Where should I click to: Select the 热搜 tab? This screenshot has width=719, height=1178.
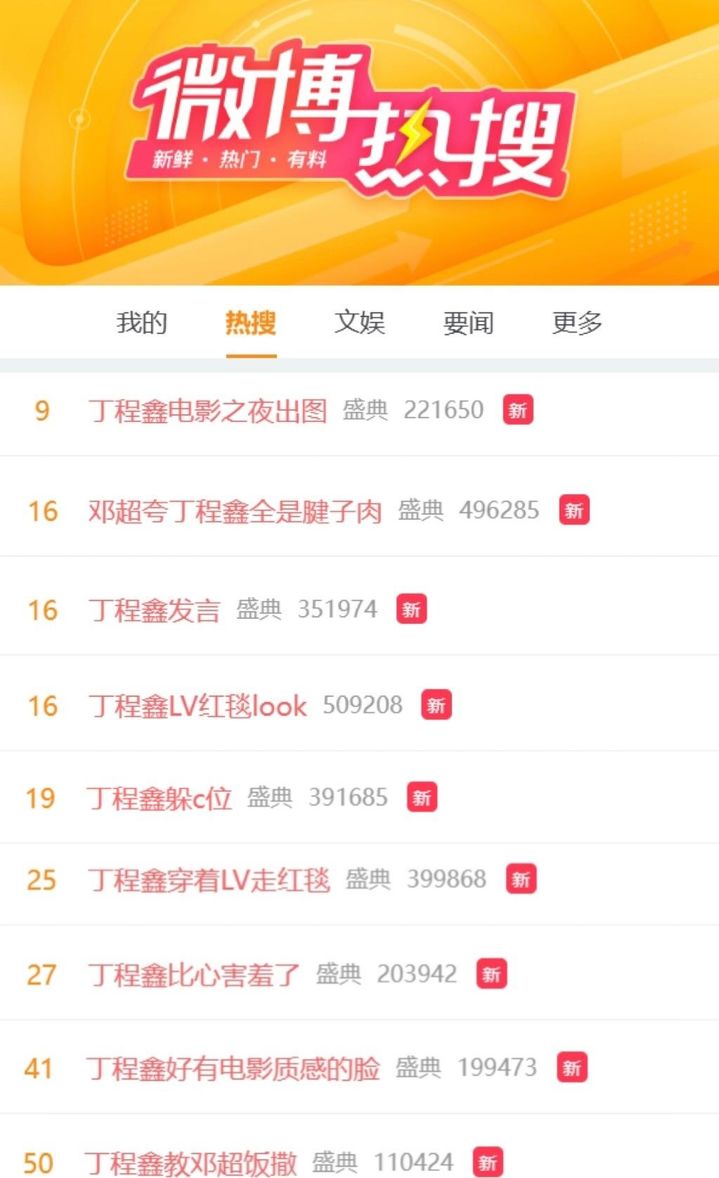[x=251, y=323]
